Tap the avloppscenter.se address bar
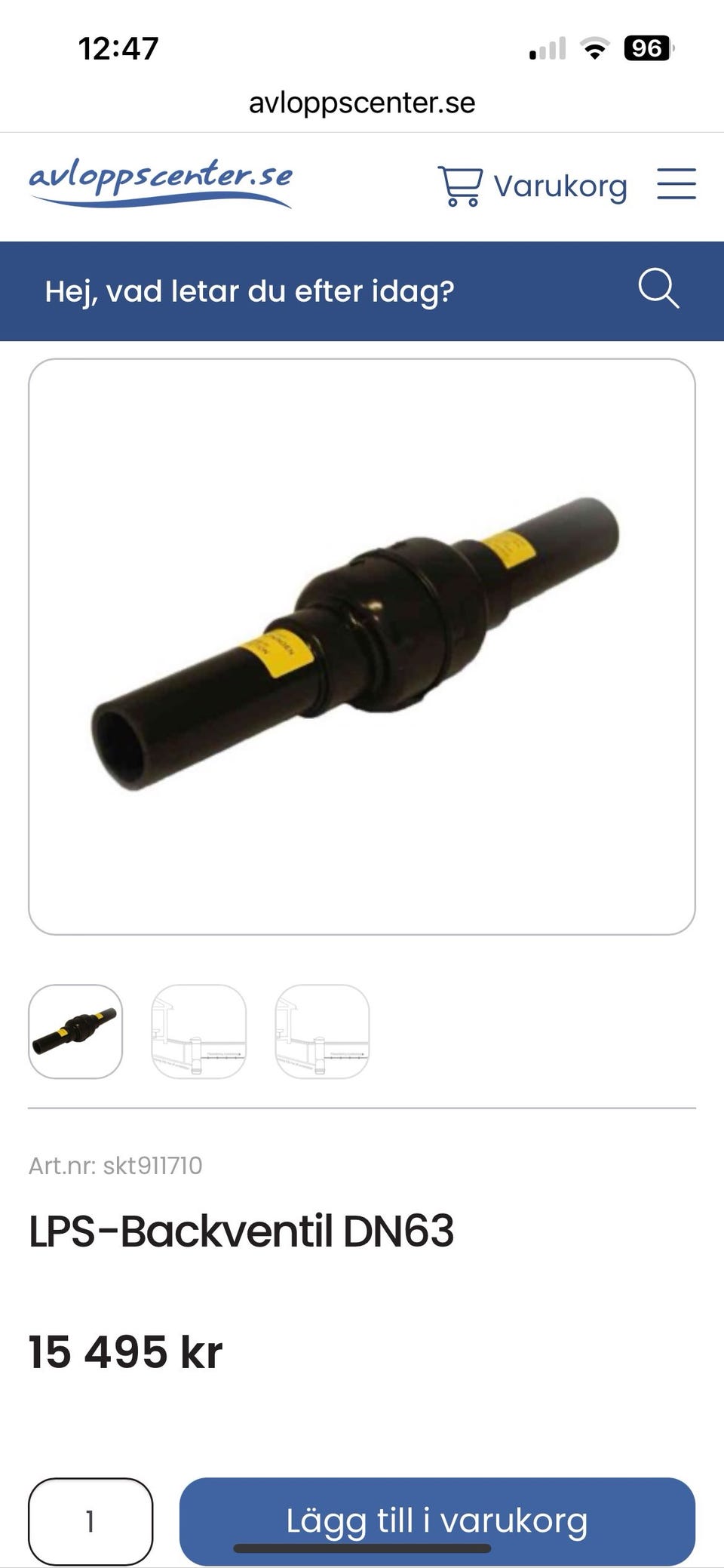Viewport: 724px width, 1568px height. coord(362,103)
